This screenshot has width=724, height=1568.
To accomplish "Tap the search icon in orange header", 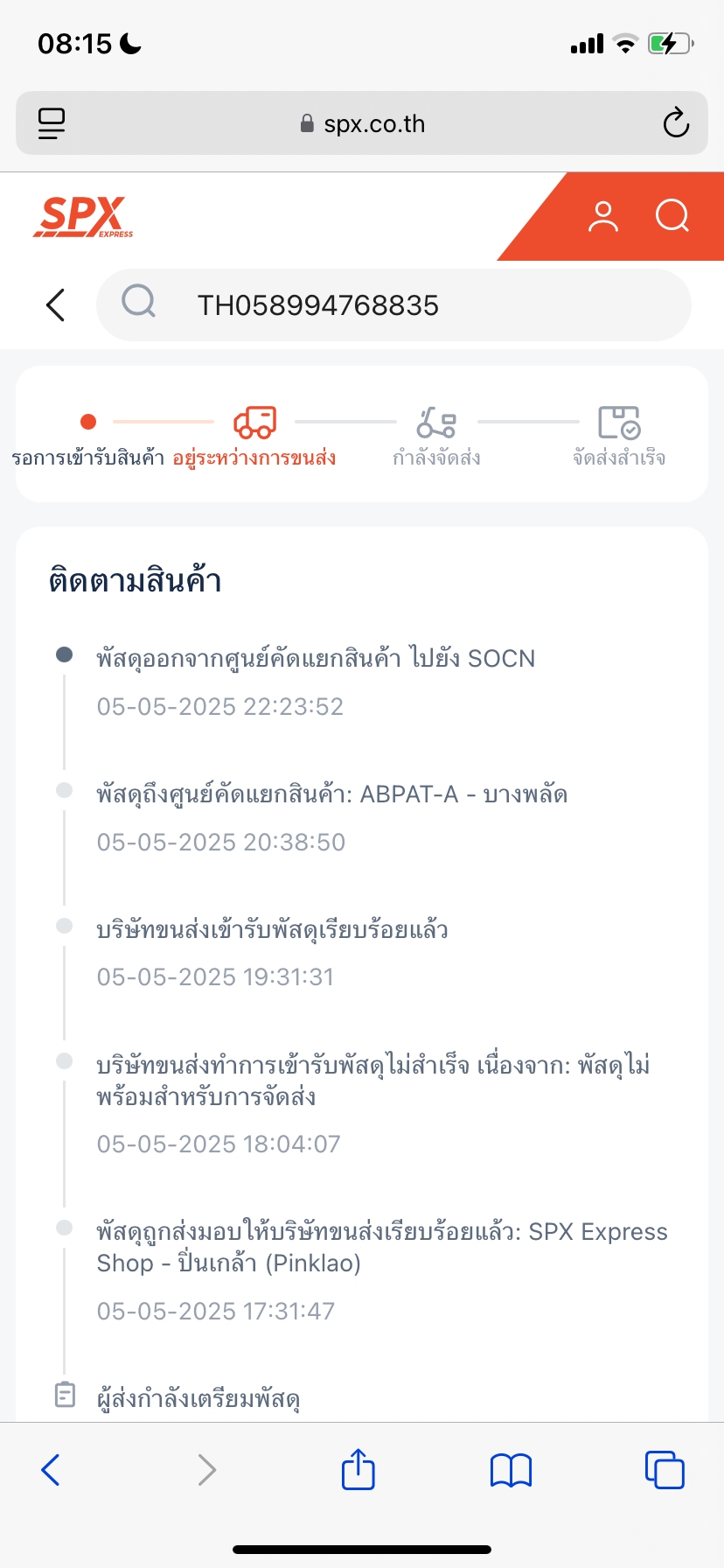I will (x=672, y=215).
